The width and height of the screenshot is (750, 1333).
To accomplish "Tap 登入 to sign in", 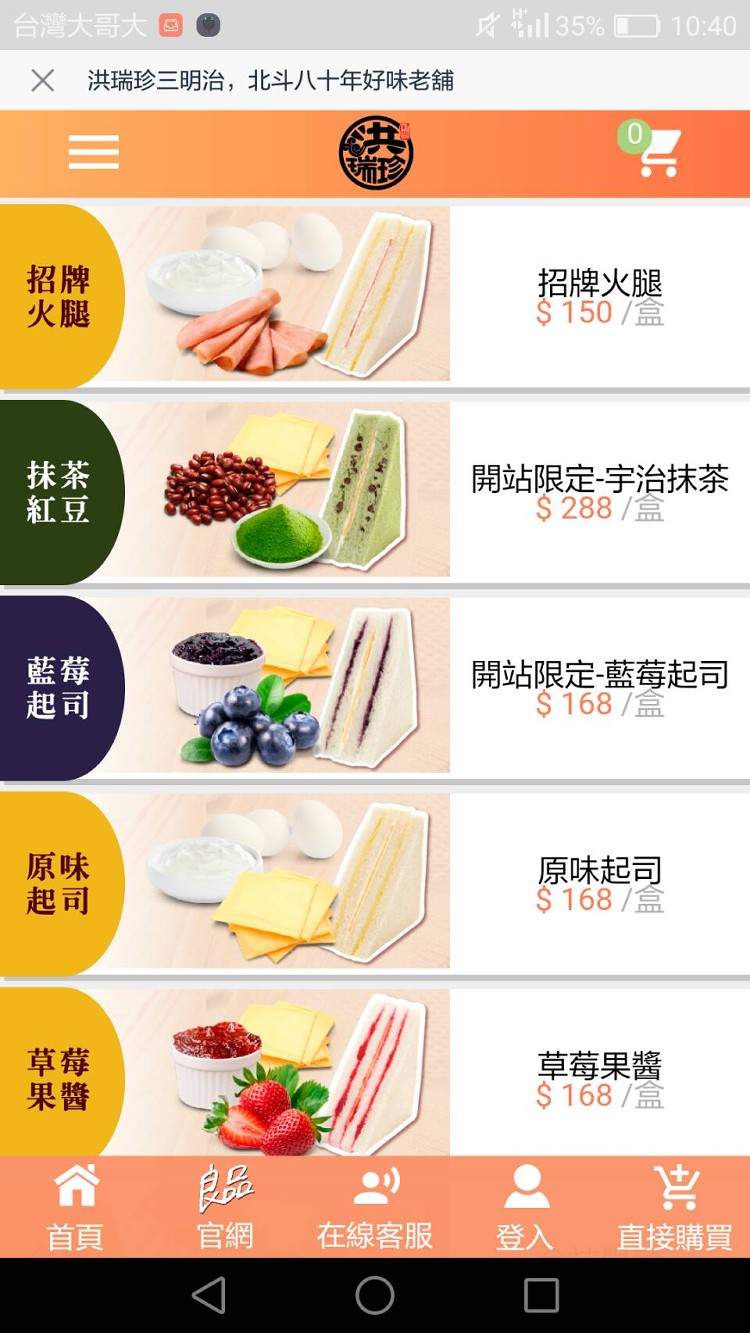I will point(525,1208).
